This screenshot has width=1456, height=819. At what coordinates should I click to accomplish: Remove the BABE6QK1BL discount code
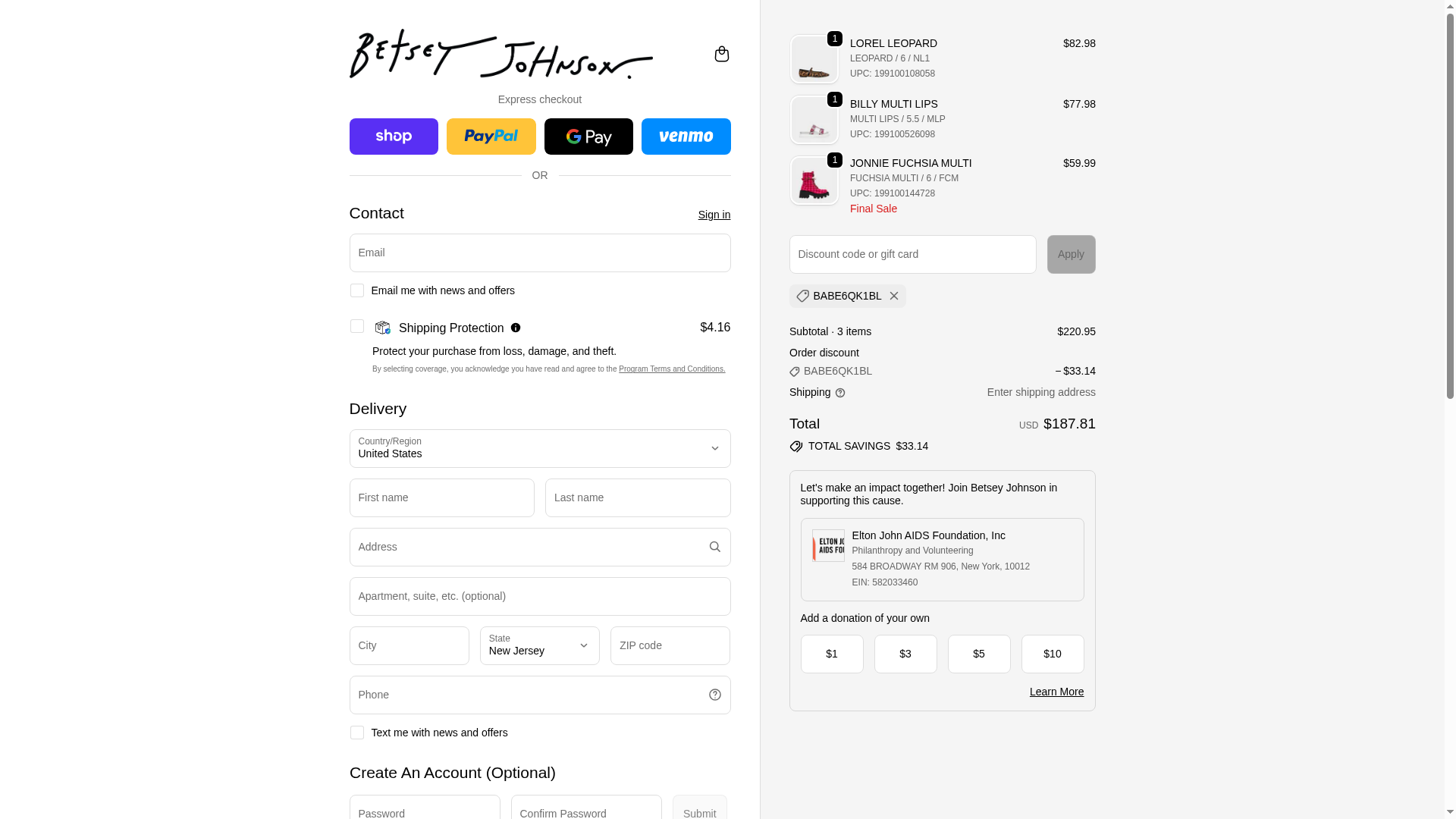pos(894,296)
